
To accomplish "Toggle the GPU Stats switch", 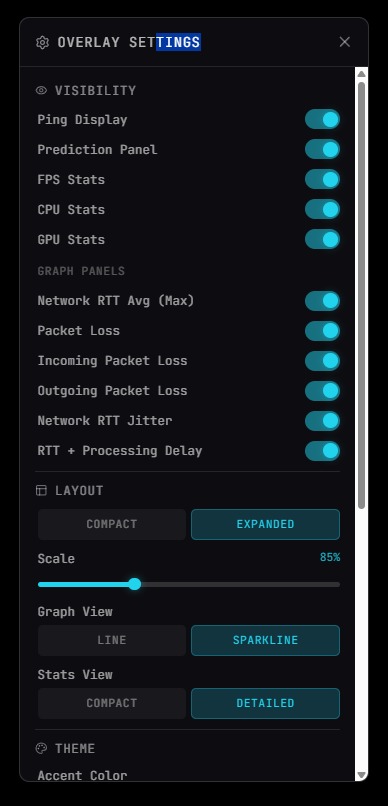I will pos(322,240).
